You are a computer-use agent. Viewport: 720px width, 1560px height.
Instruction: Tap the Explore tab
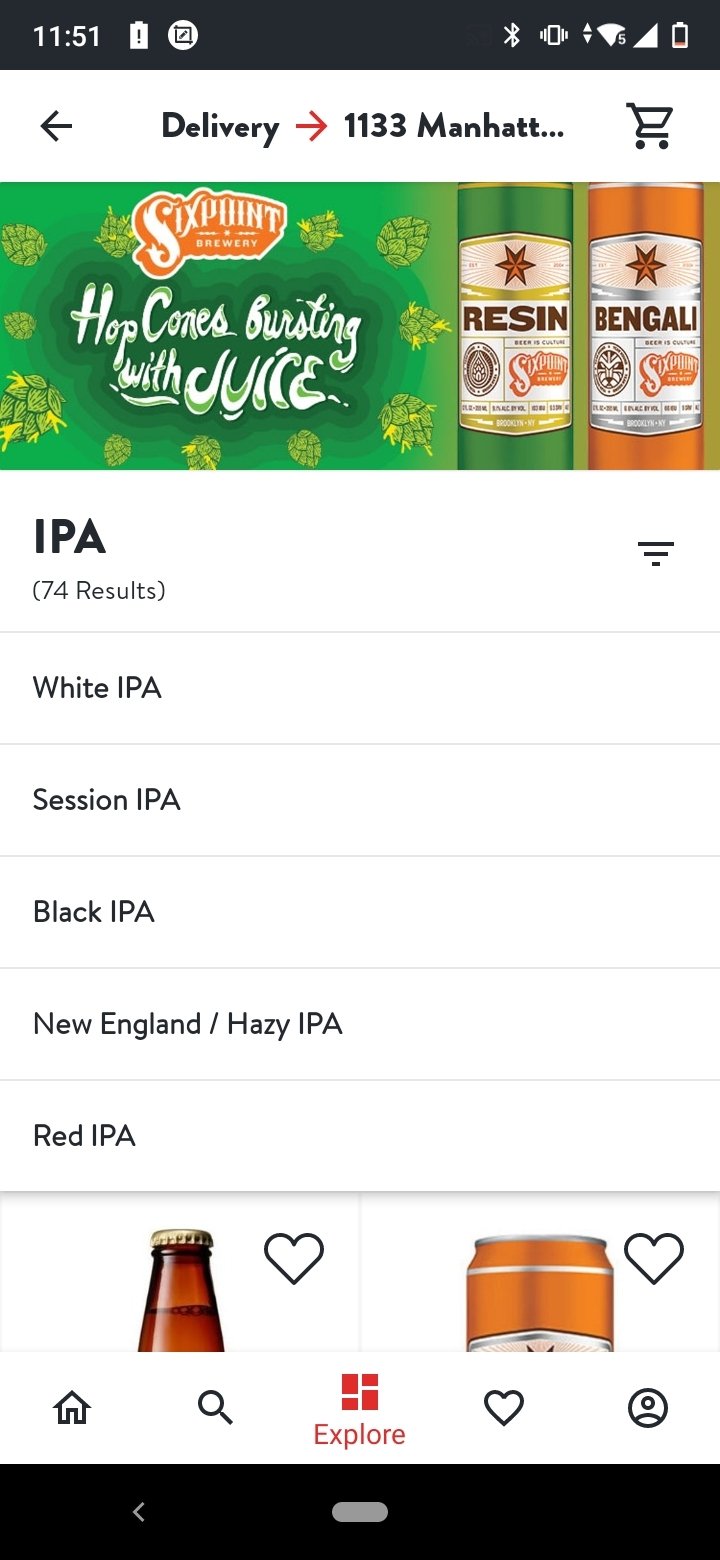coord(360,1410)
